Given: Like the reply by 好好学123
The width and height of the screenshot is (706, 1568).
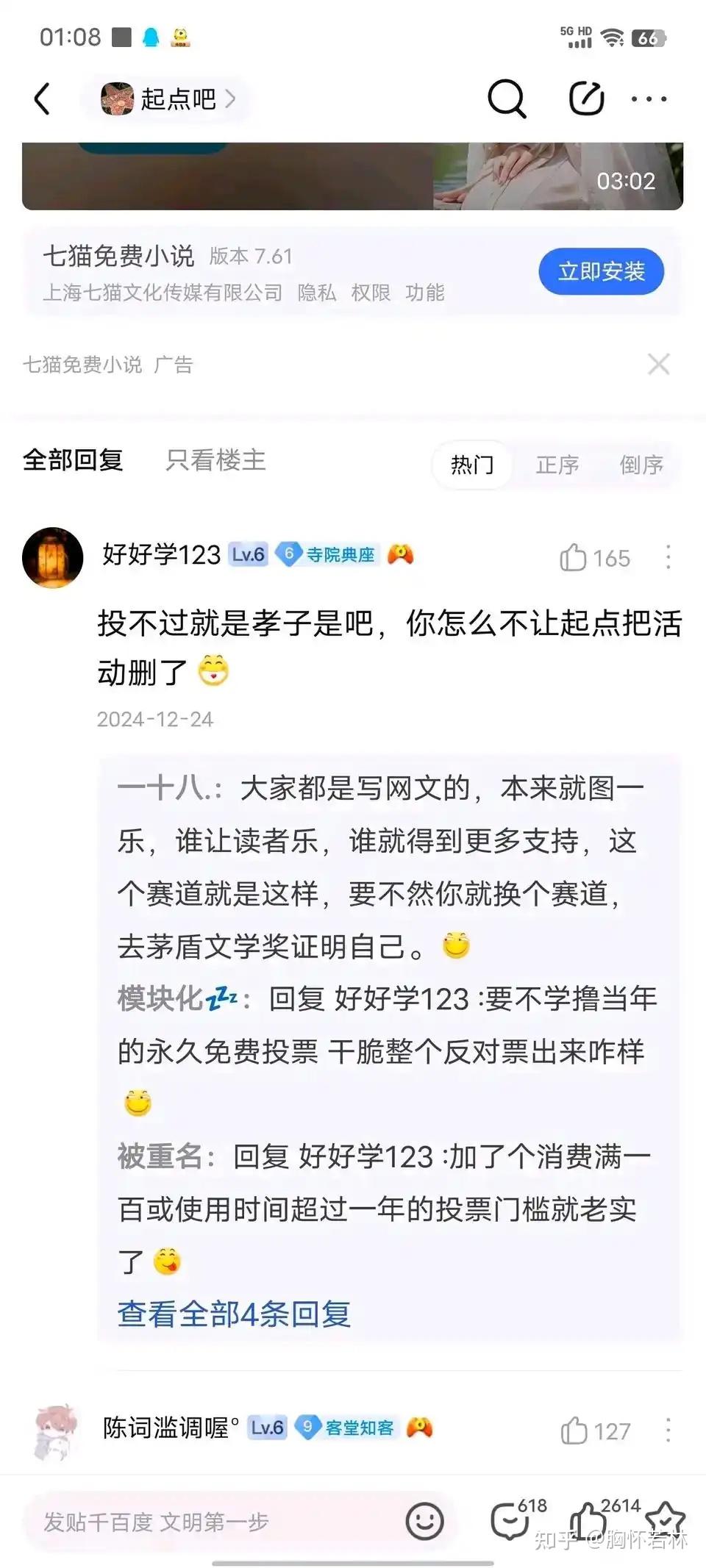Looking at the screenshot, I should point(574,558).
